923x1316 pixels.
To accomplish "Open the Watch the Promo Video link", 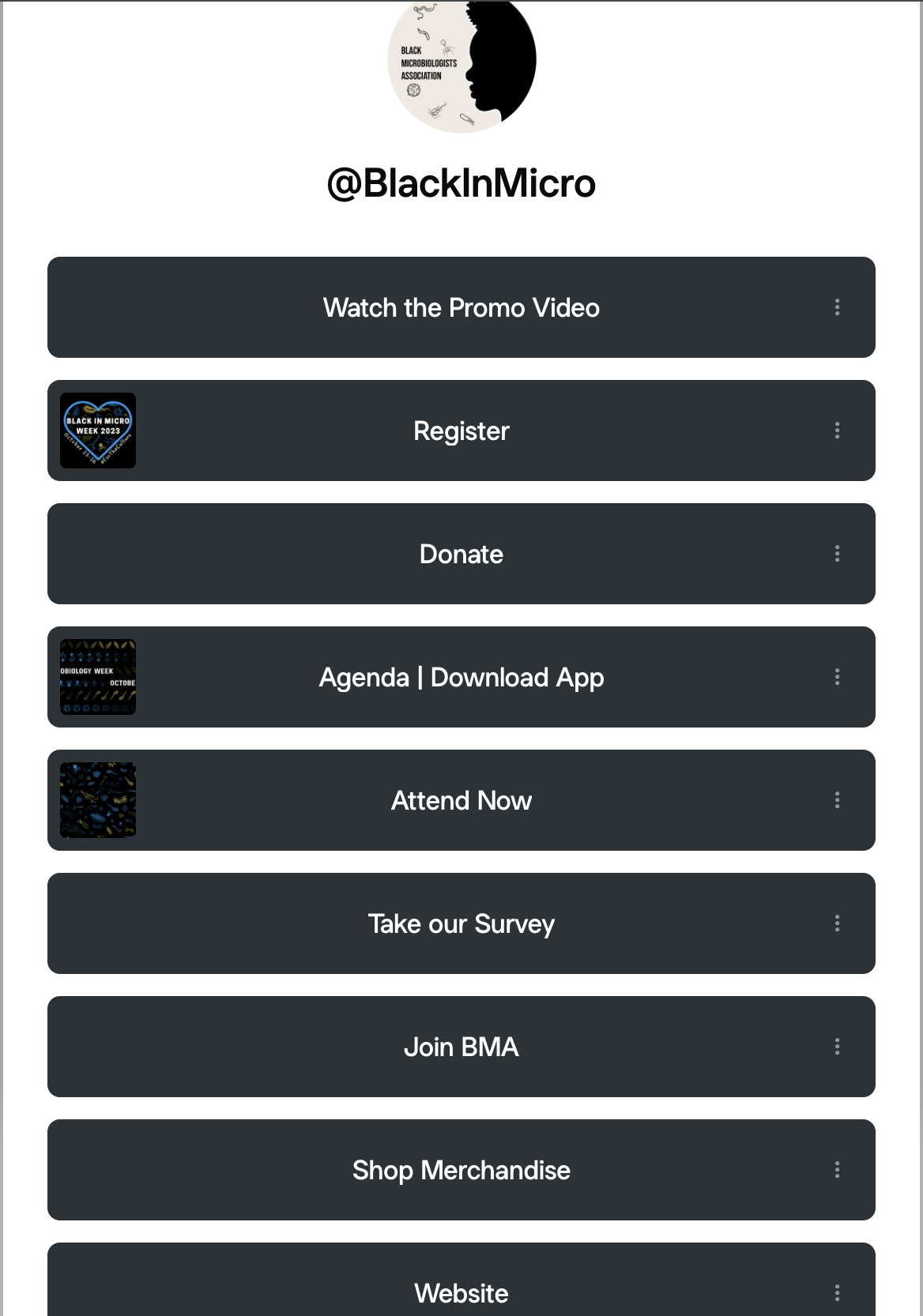I will [x=461, y=307].
